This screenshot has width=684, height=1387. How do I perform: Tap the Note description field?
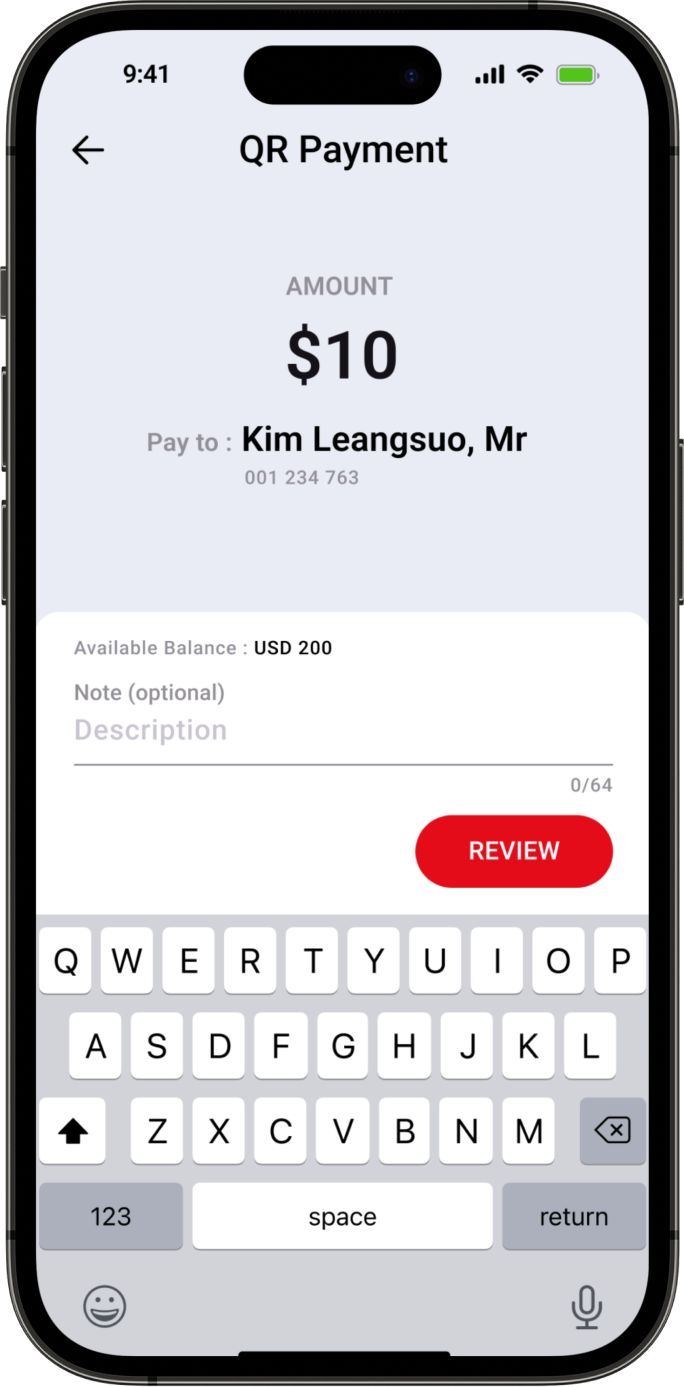tap(342, 731)
